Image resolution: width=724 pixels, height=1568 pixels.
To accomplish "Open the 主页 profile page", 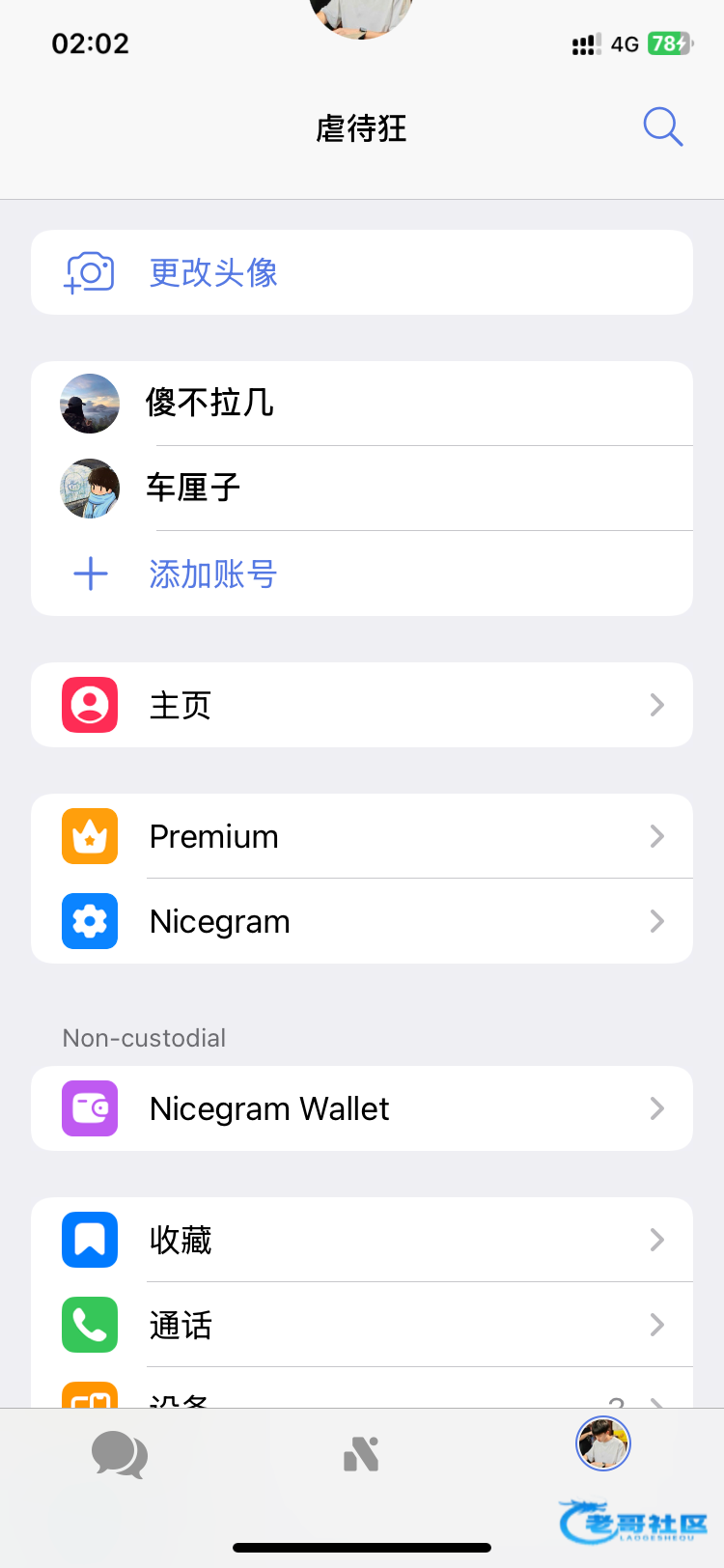I will click(362, 705).
